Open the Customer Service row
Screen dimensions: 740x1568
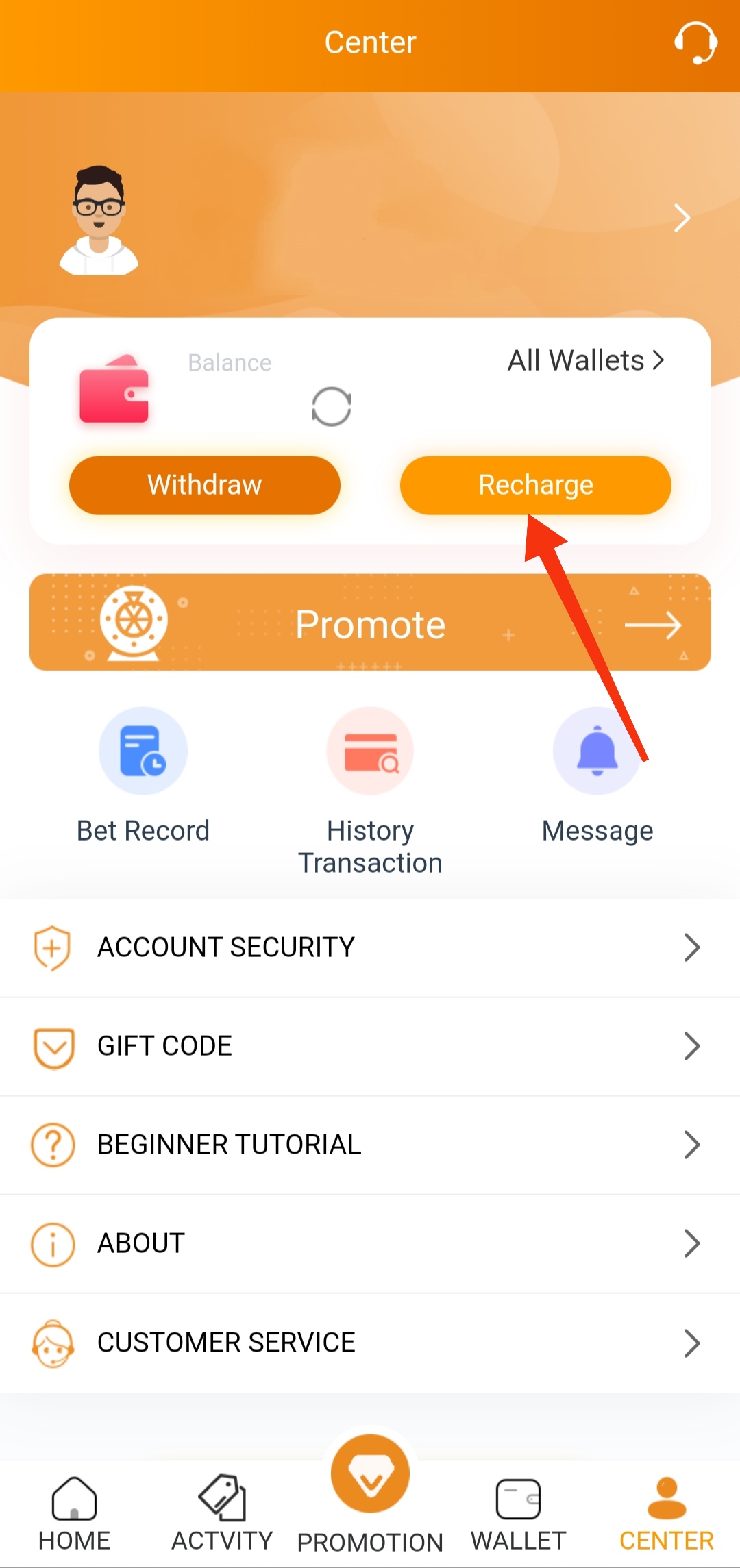[x=370, y=1343]
